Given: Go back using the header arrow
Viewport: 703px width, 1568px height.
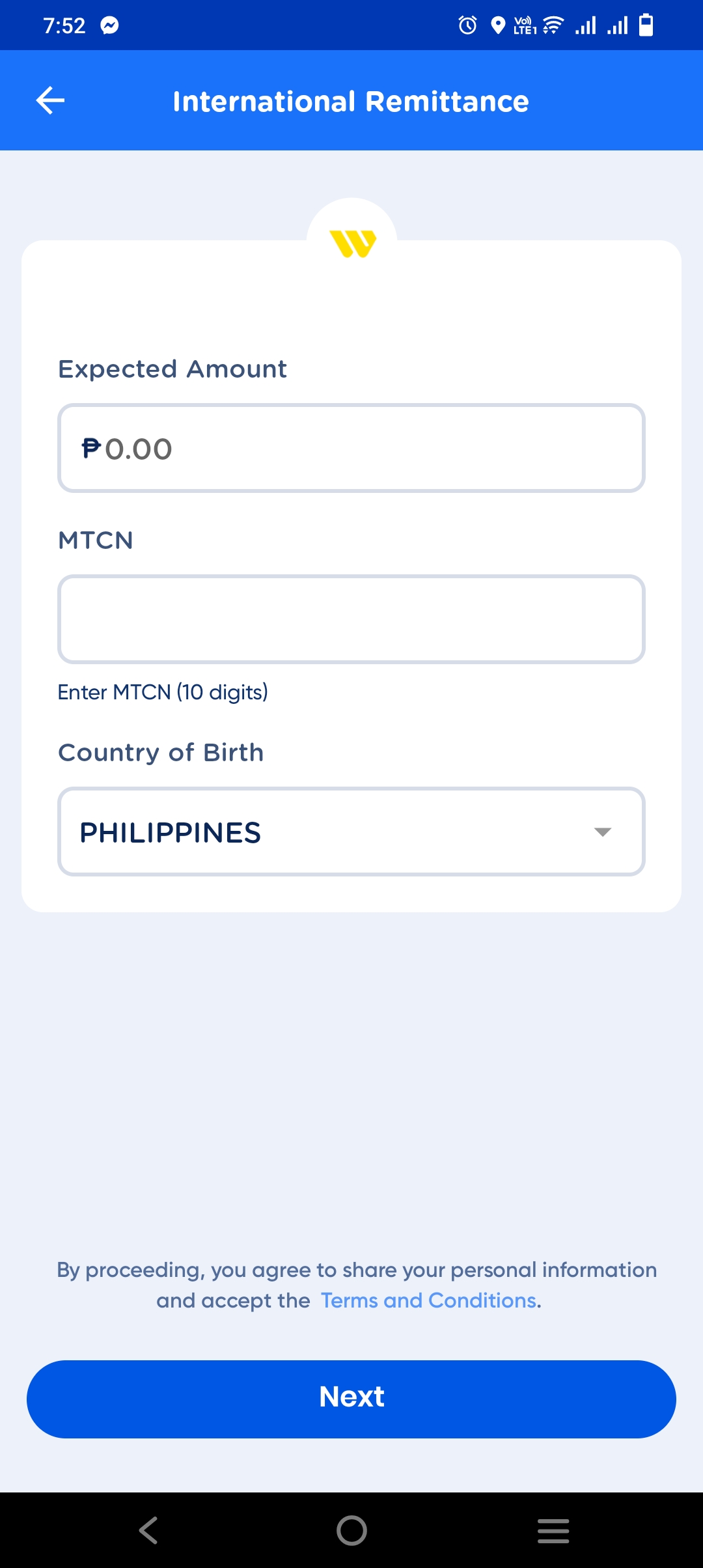Looking at the screenshot, I should coord(50,100).
